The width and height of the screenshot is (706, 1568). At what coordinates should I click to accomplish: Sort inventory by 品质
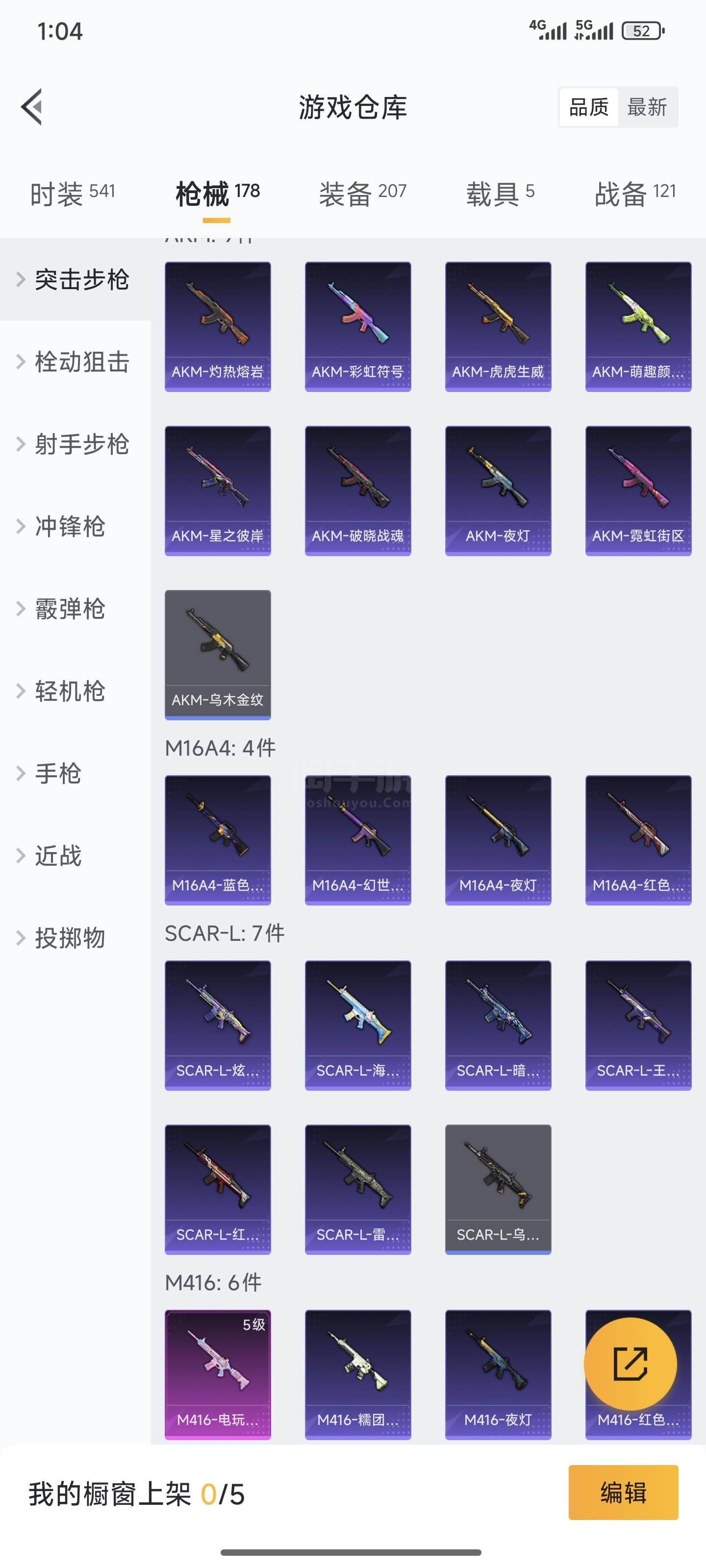click(588, 107)
